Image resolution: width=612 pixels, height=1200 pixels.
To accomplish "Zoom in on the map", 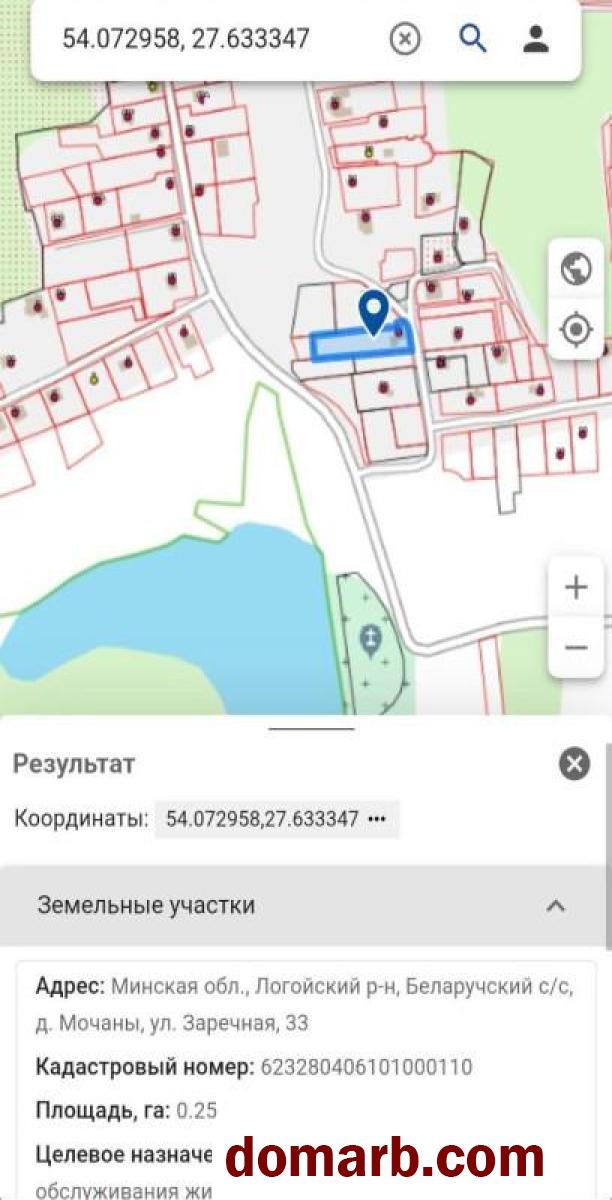I will 576,587.
